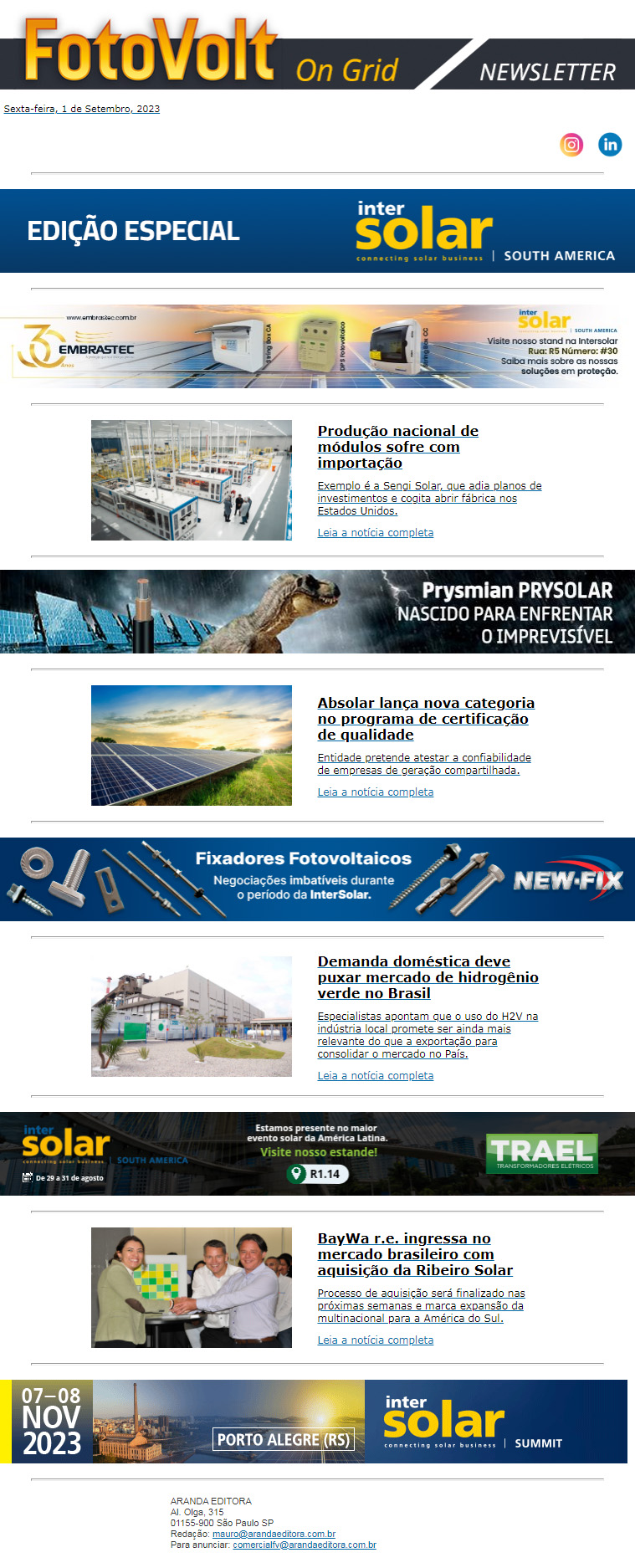Tap Leia a notícia completa under BayWa article
This screenshot has width=635, height=1568.
375,1340
